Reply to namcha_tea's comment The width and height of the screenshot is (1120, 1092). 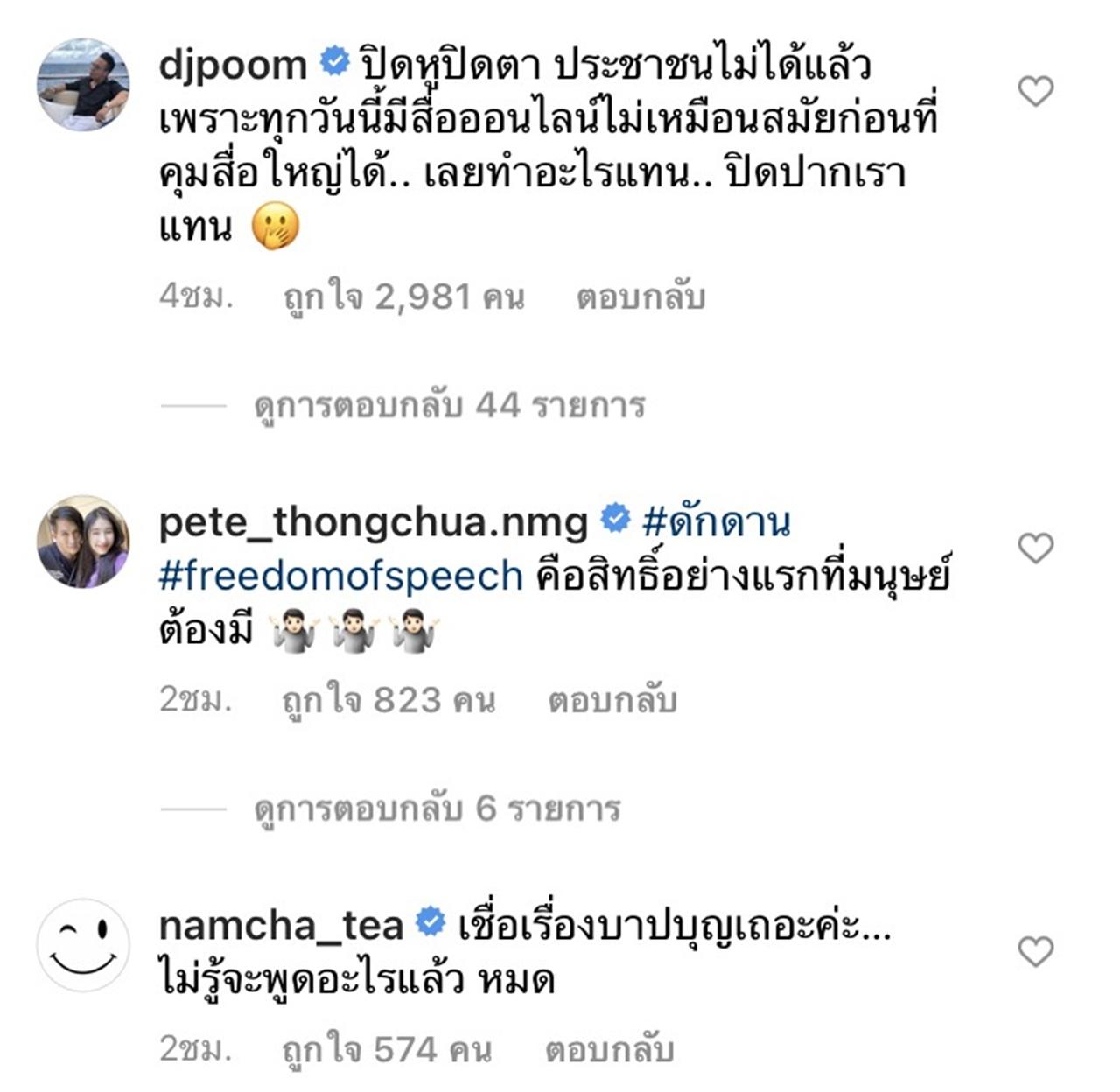609,1050
